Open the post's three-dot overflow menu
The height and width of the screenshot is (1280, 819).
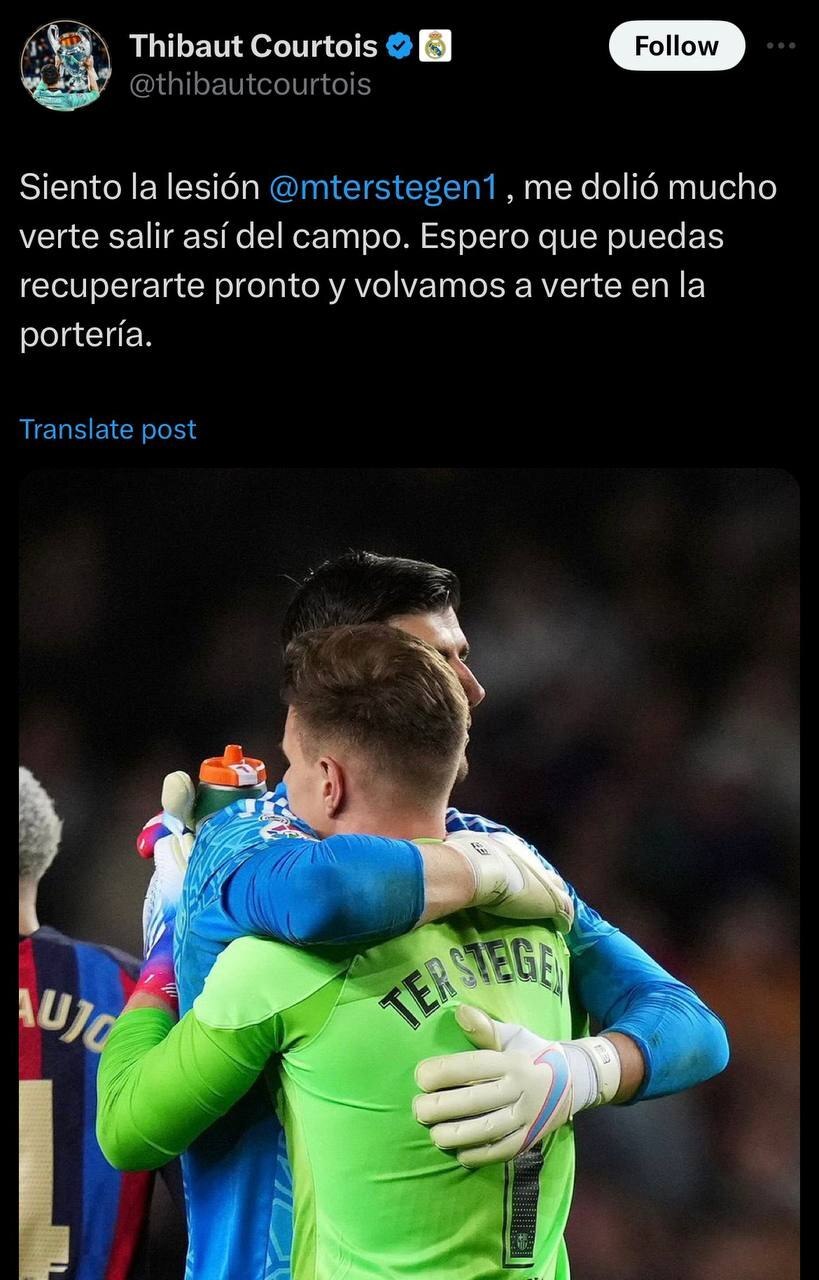point(781,46)
